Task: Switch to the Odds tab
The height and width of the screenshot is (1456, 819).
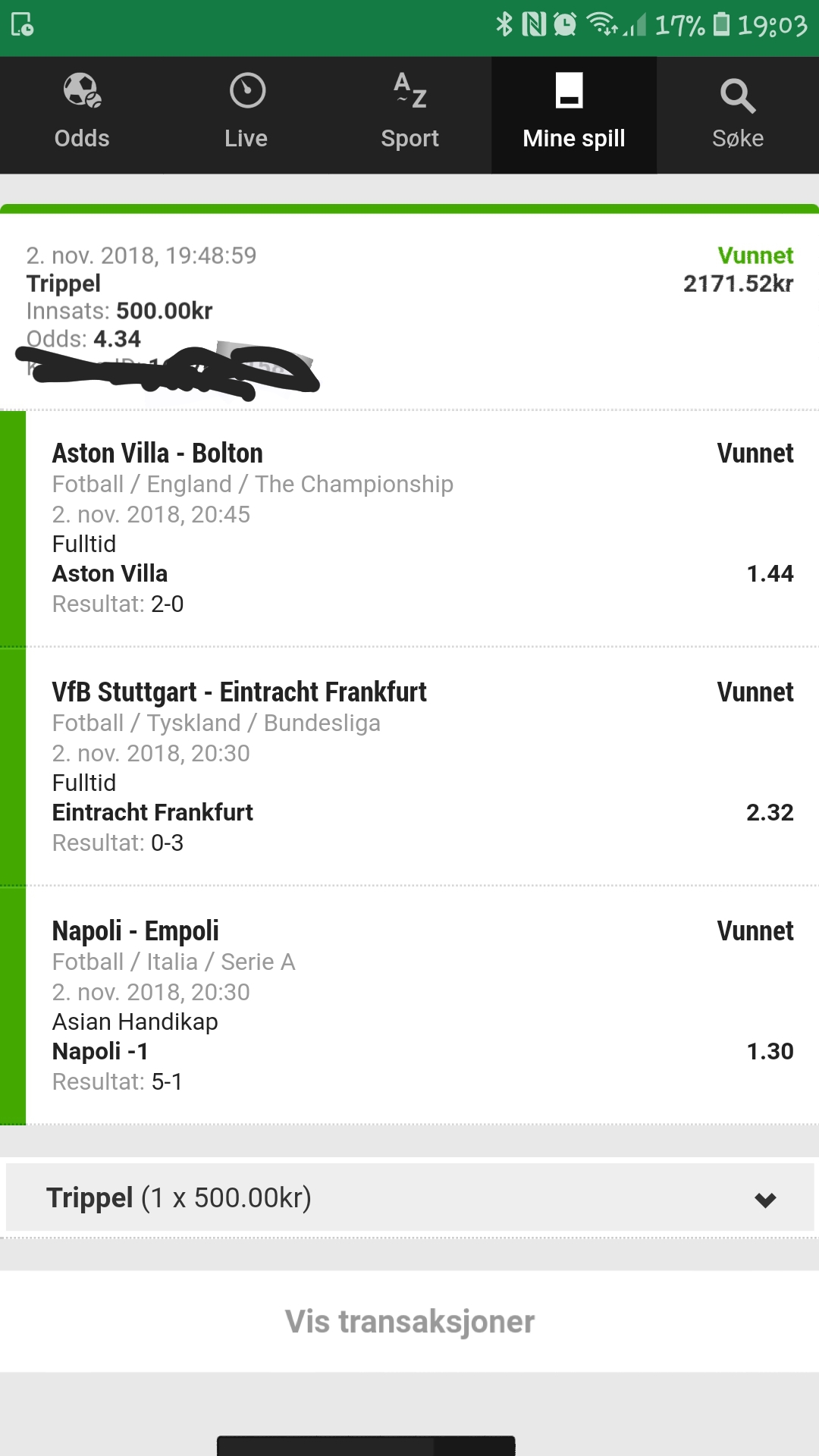Action: [82, 115]
